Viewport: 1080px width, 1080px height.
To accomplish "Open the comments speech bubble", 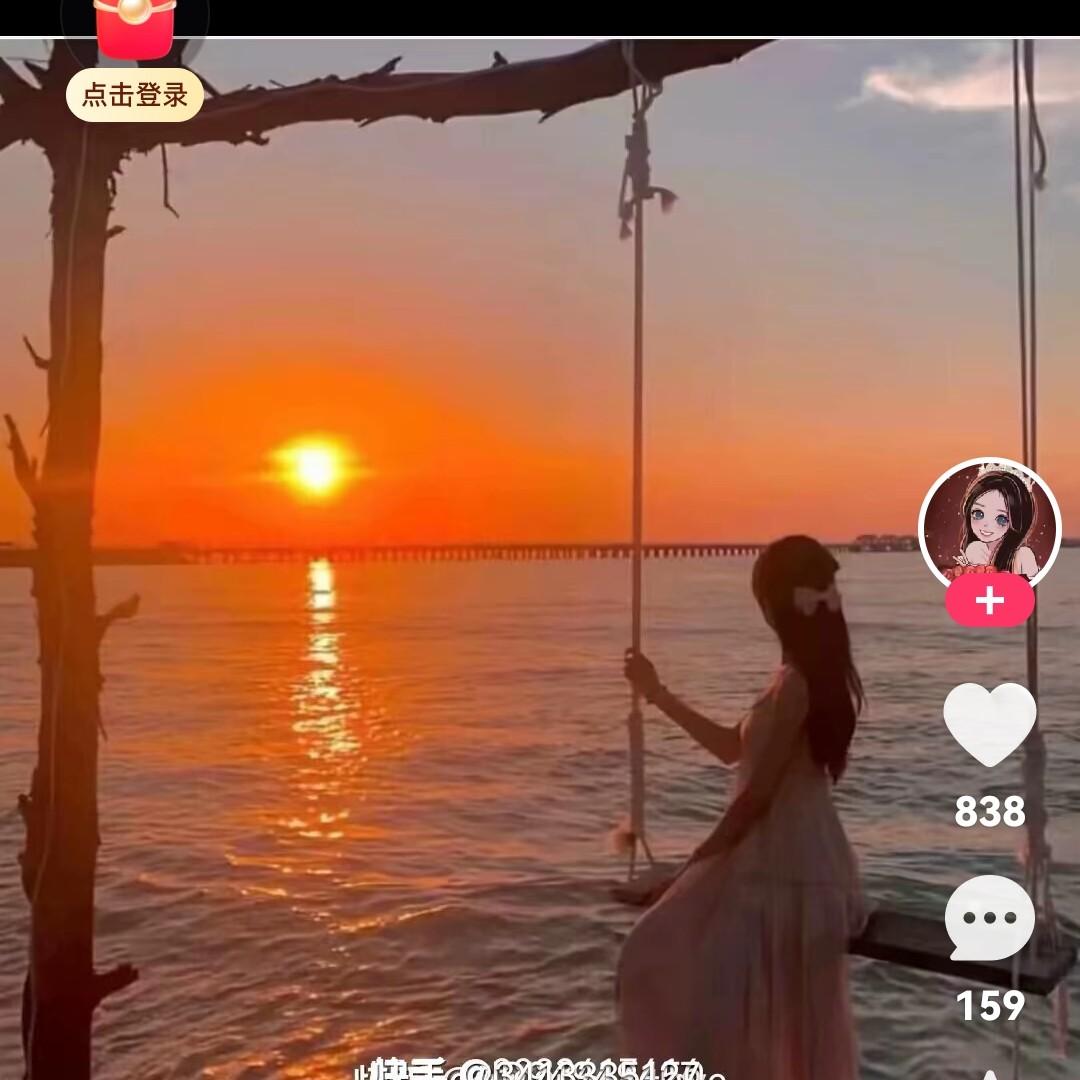I will [989, 919].
